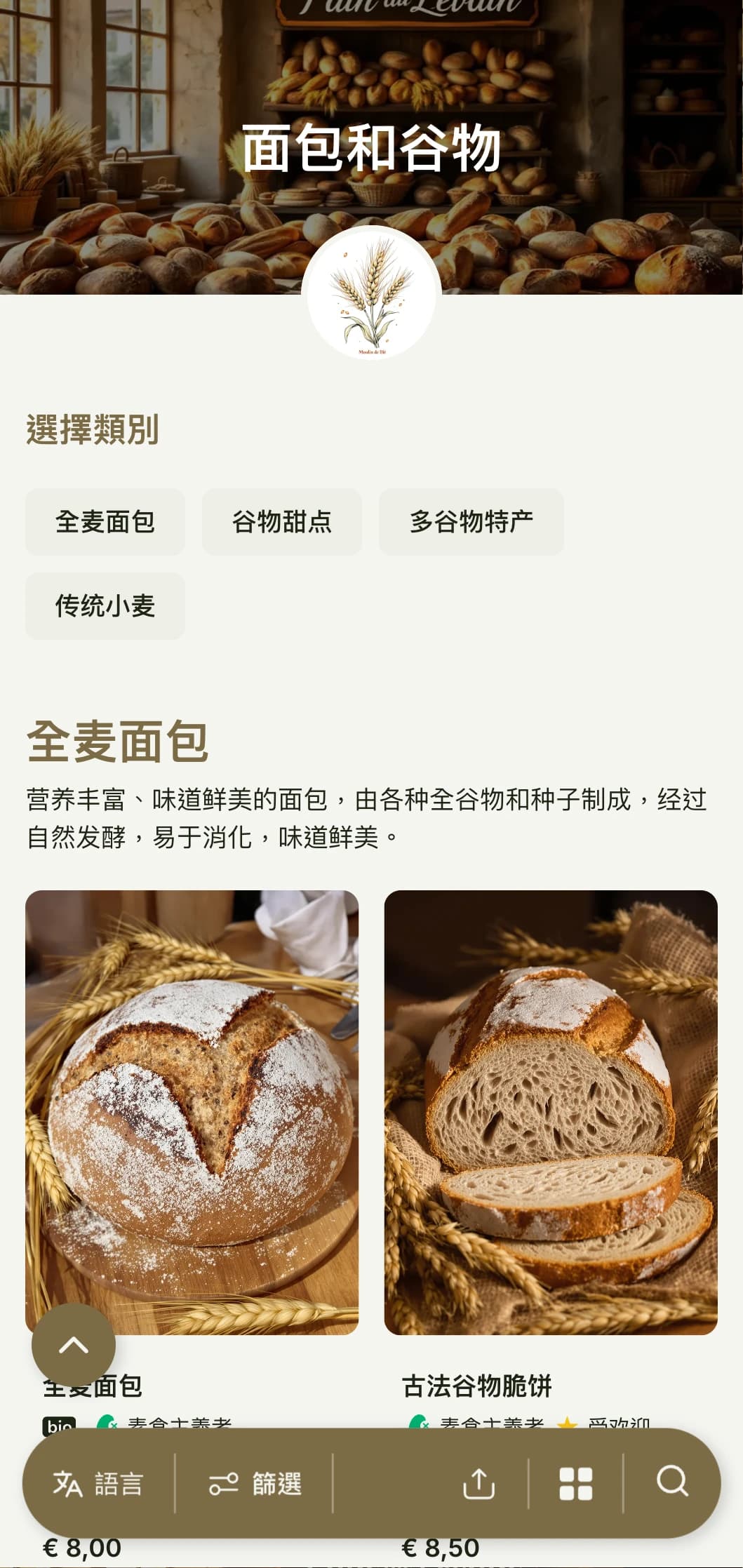743x1568 pixels.
Task: Toggle the 谷物甜点 category filter
Action: point(282,522)
